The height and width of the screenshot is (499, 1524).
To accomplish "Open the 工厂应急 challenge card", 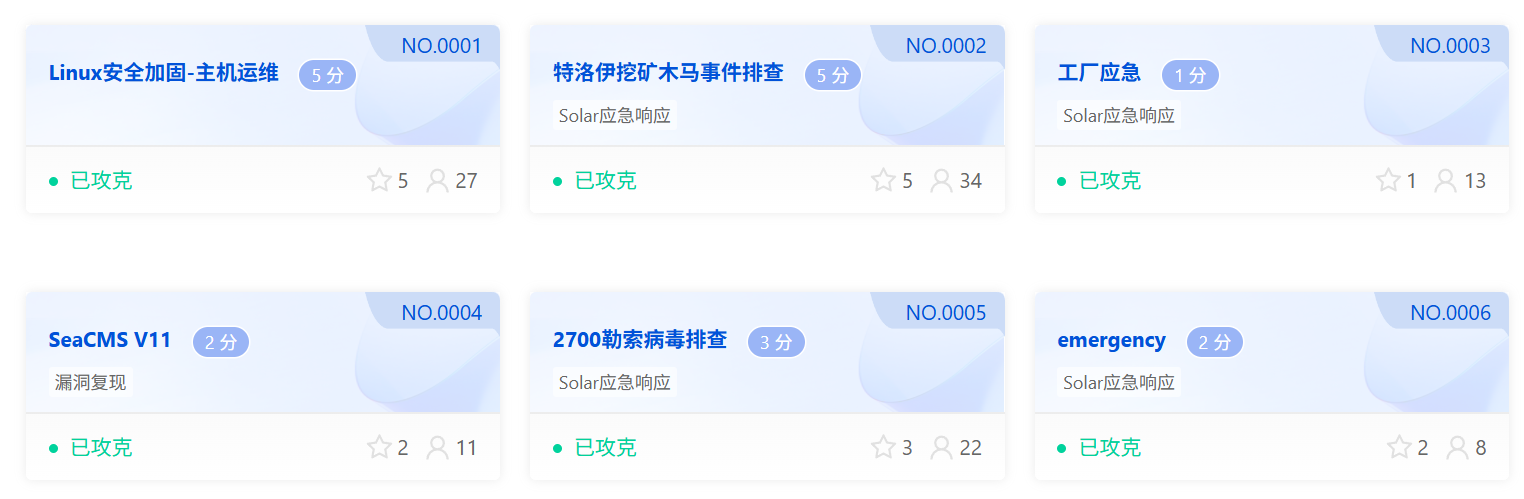I will coord(1099,73).
